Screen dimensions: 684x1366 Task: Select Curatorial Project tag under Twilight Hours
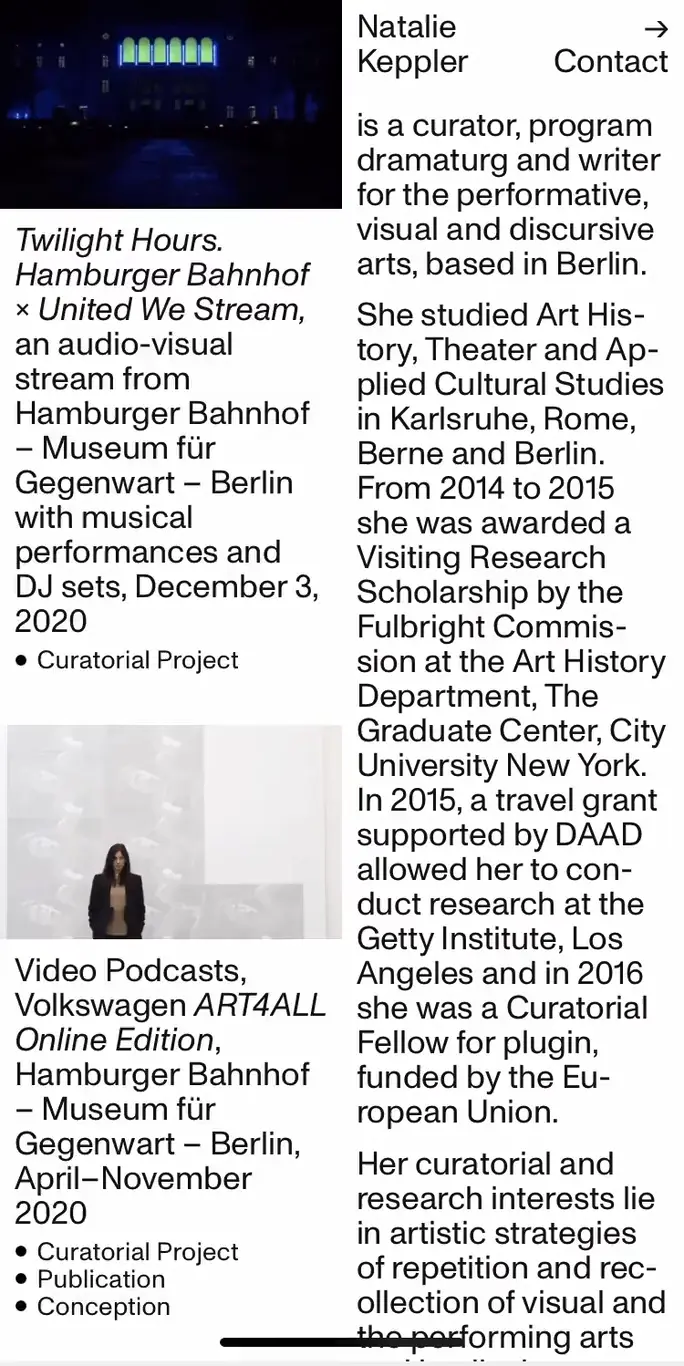pyautogui.click(x=137, y=661)
